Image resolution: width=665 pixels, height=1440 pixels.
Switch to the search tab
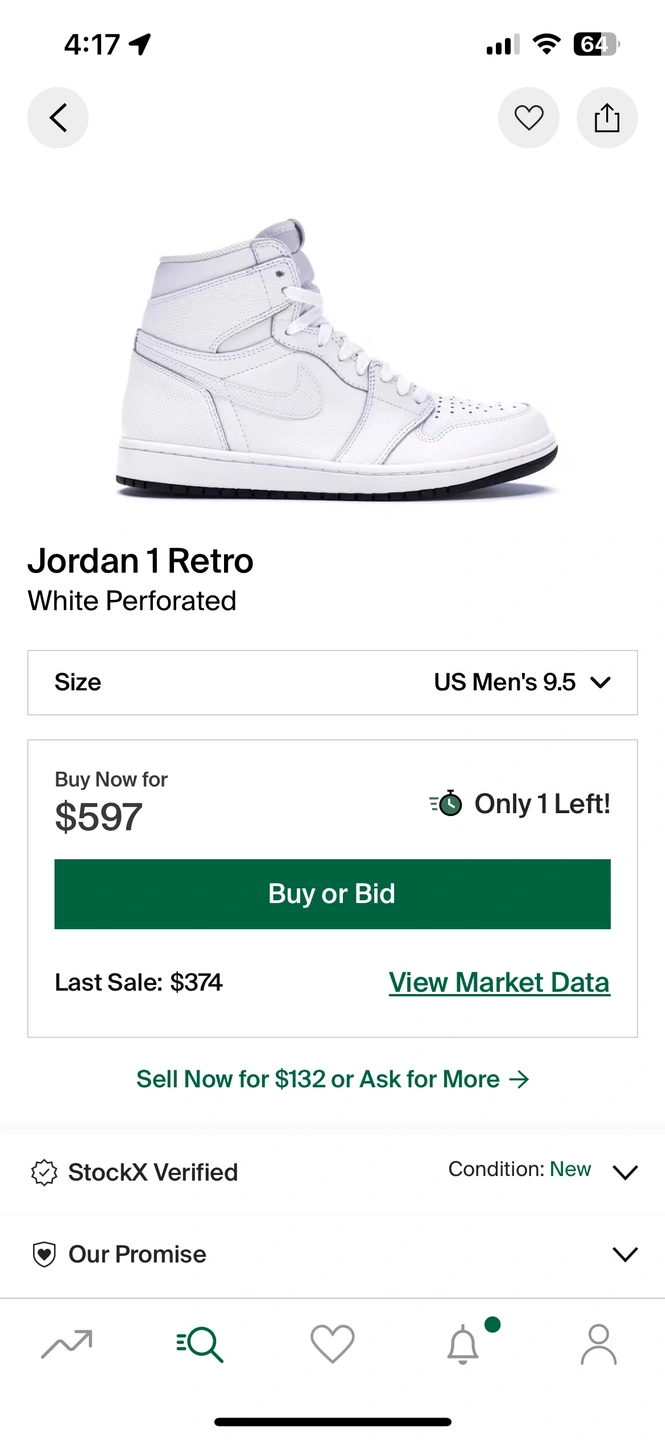coord(200,1344)
